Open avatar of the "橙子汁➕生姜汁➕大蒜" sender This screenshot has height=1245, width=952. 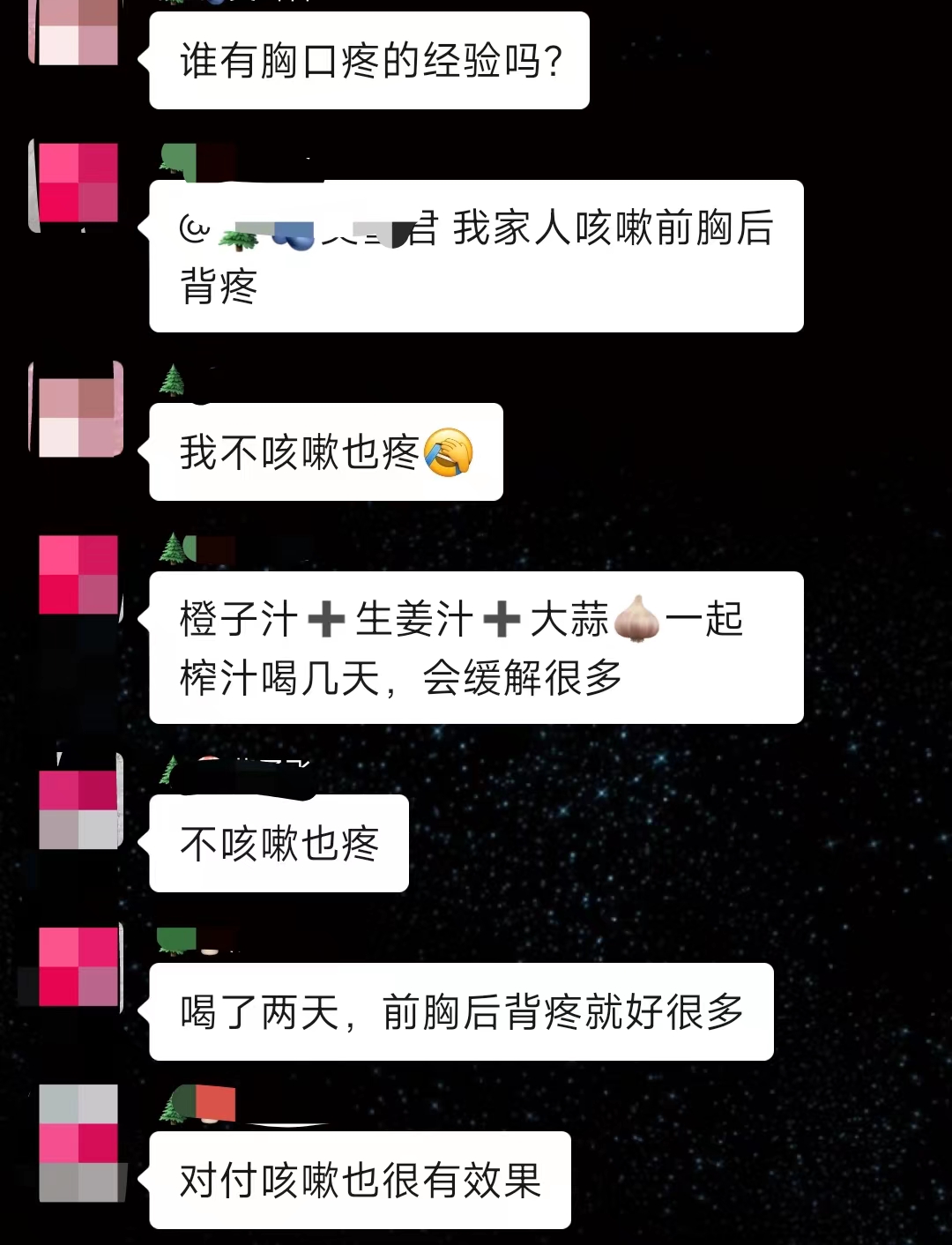(x=78, y=574)
